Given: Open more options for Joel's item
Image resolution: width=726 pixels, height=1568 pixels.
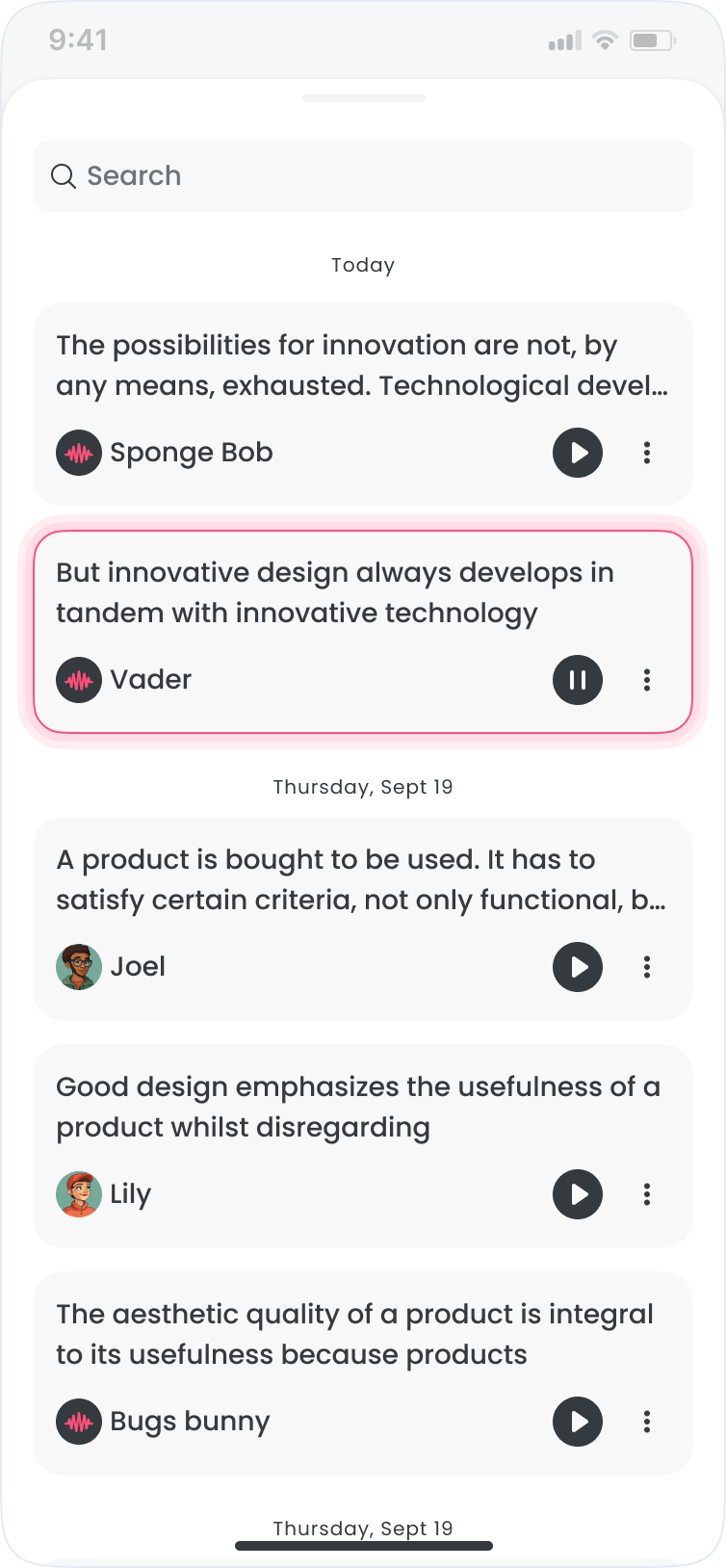Looking at the screenshot, I should pyautogui.click(x=647, y=967).
